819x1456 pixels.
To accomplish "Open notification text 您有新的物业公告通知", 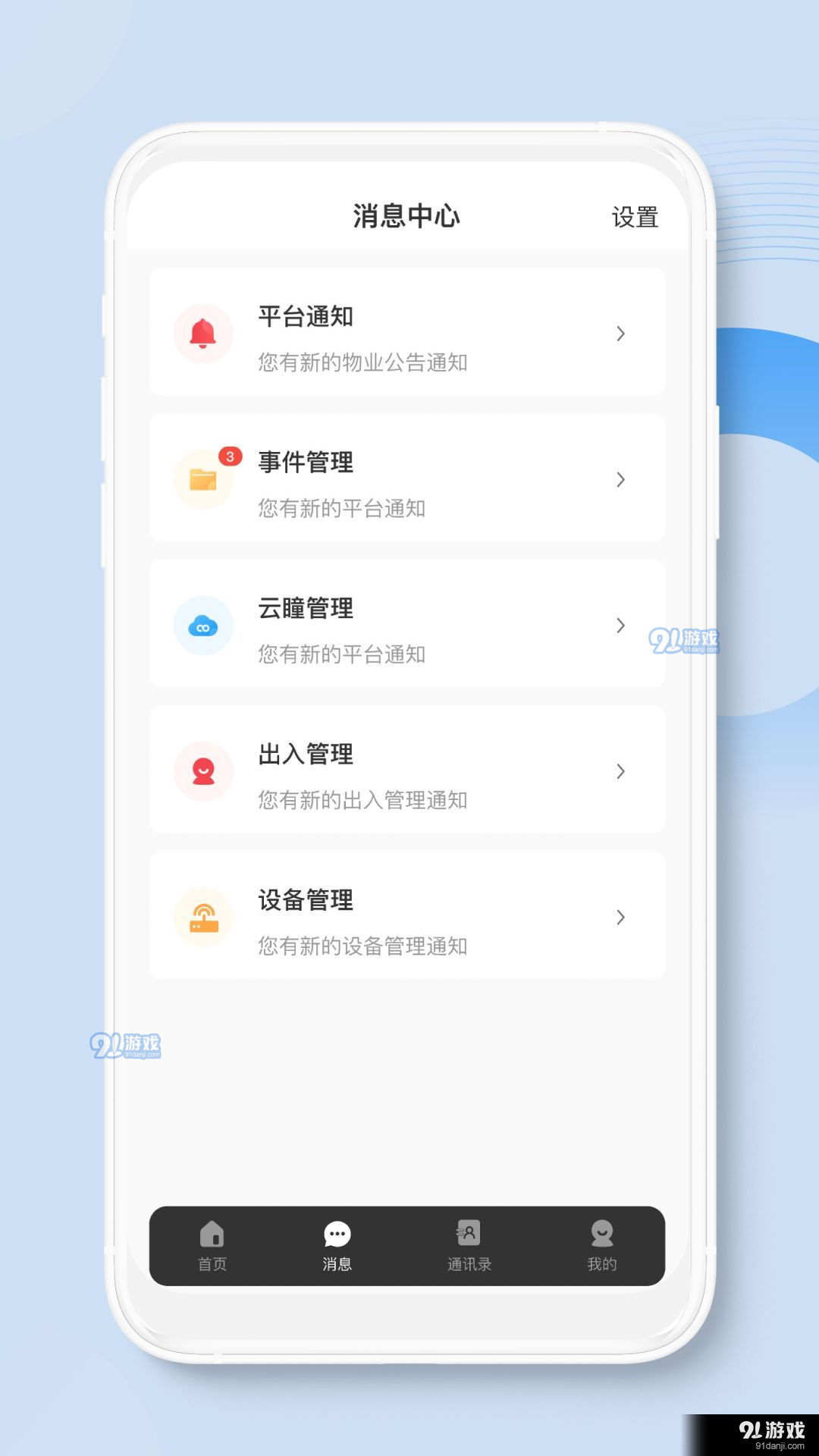I will [x=362, y=363].
